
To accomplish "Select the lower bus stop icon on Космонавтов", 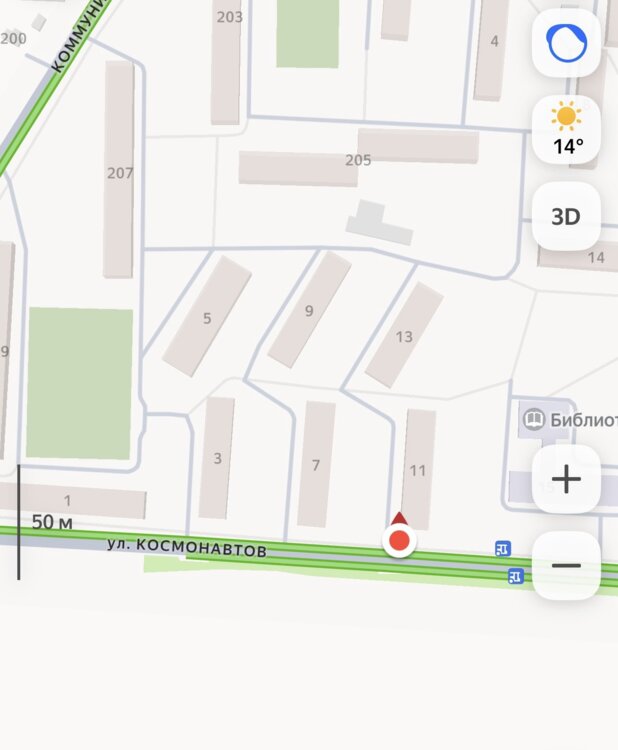I will [x=516, y=575].
